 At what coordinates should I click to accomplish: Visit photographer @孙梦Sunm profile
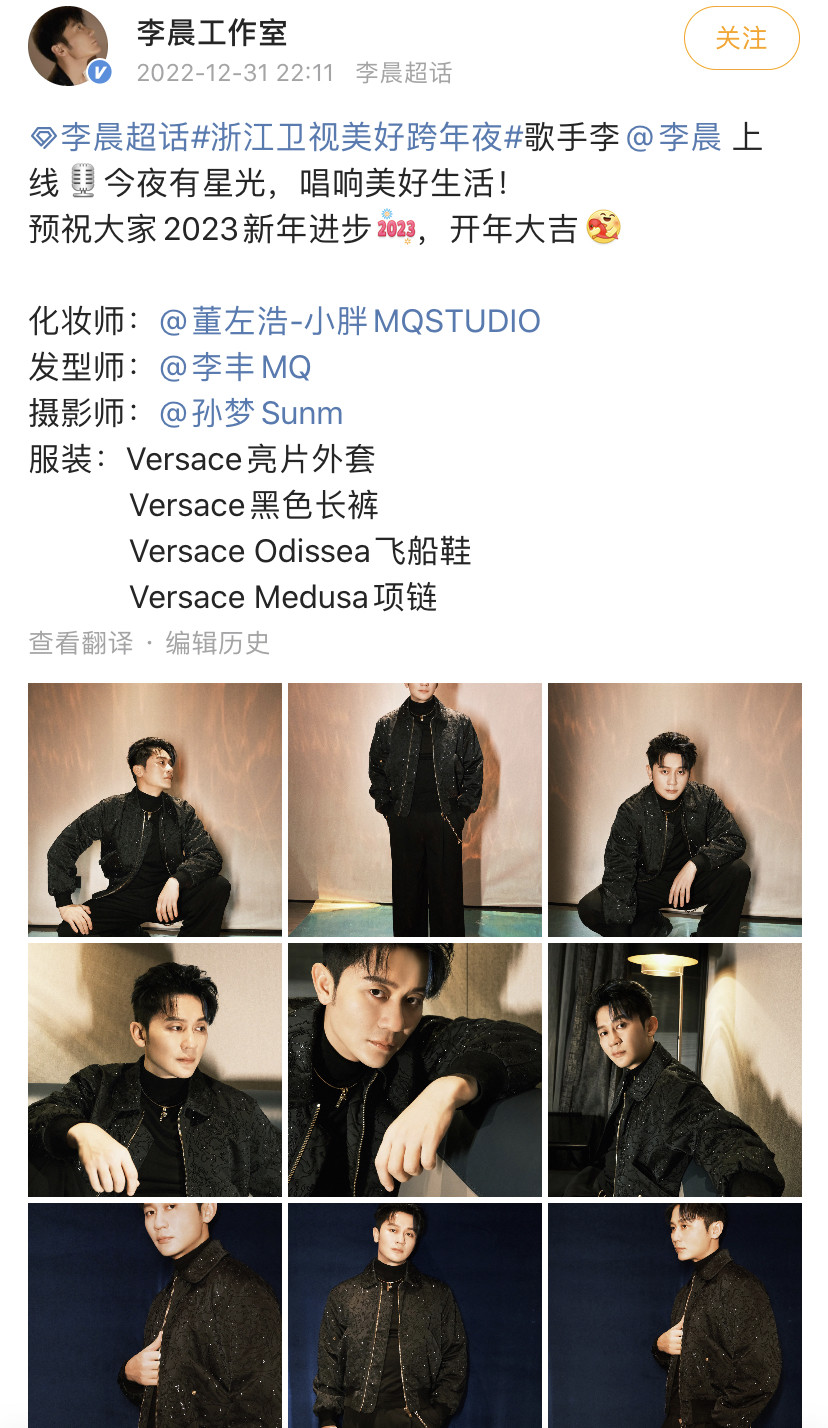pyautogui.click(x=251, y=413)
